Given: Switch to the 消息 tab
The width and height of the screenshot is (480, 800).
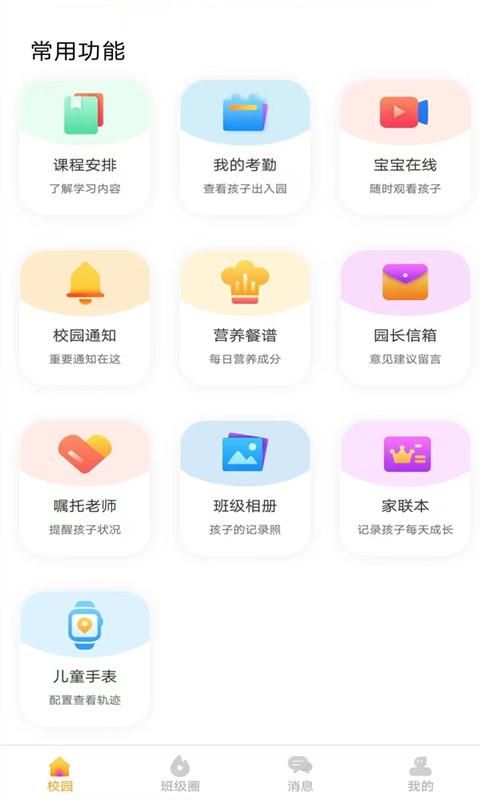Looking at the screenshot, I should coord(300,774).
